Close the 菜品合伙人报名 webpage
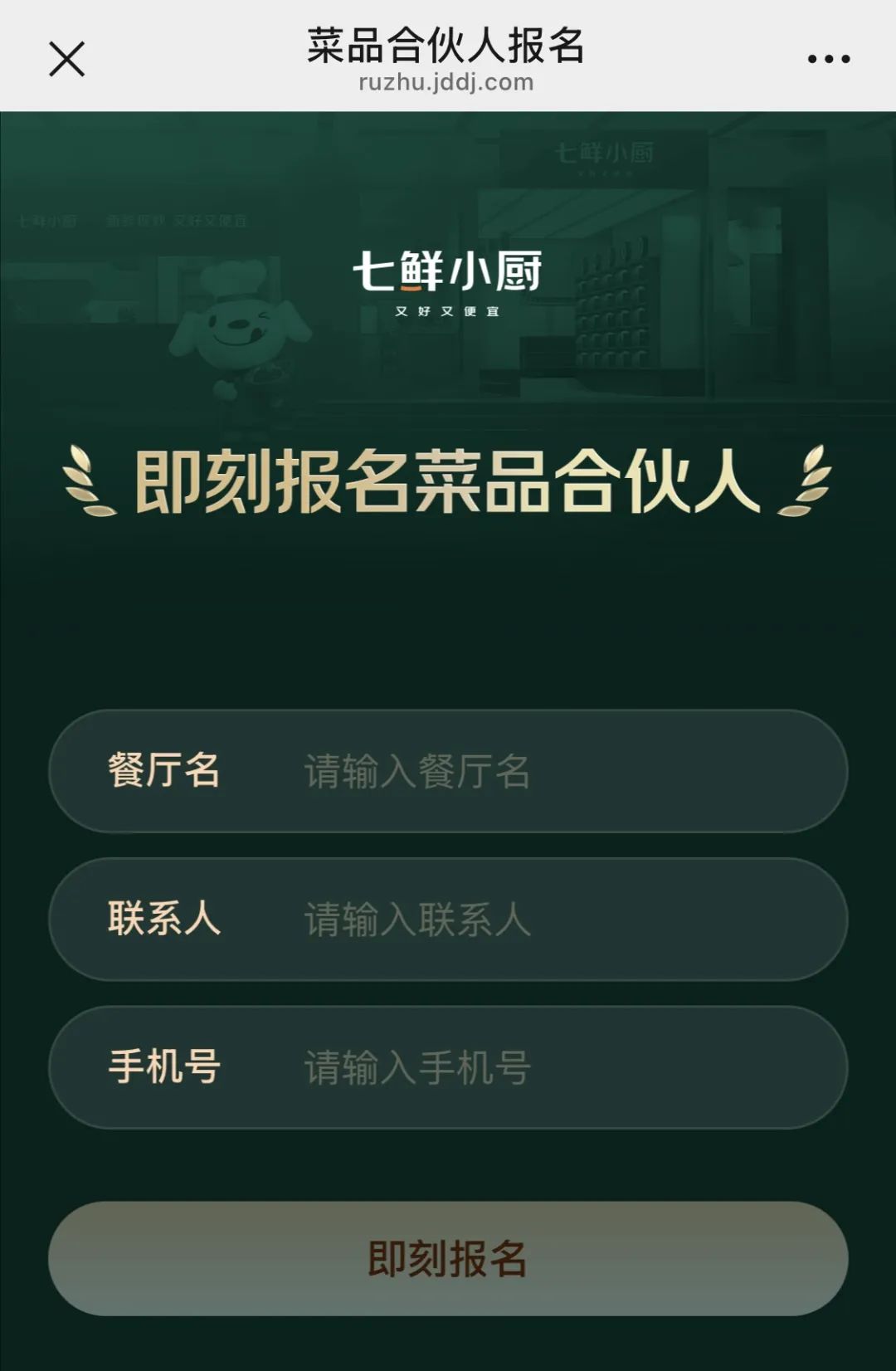 coord(66,59)
